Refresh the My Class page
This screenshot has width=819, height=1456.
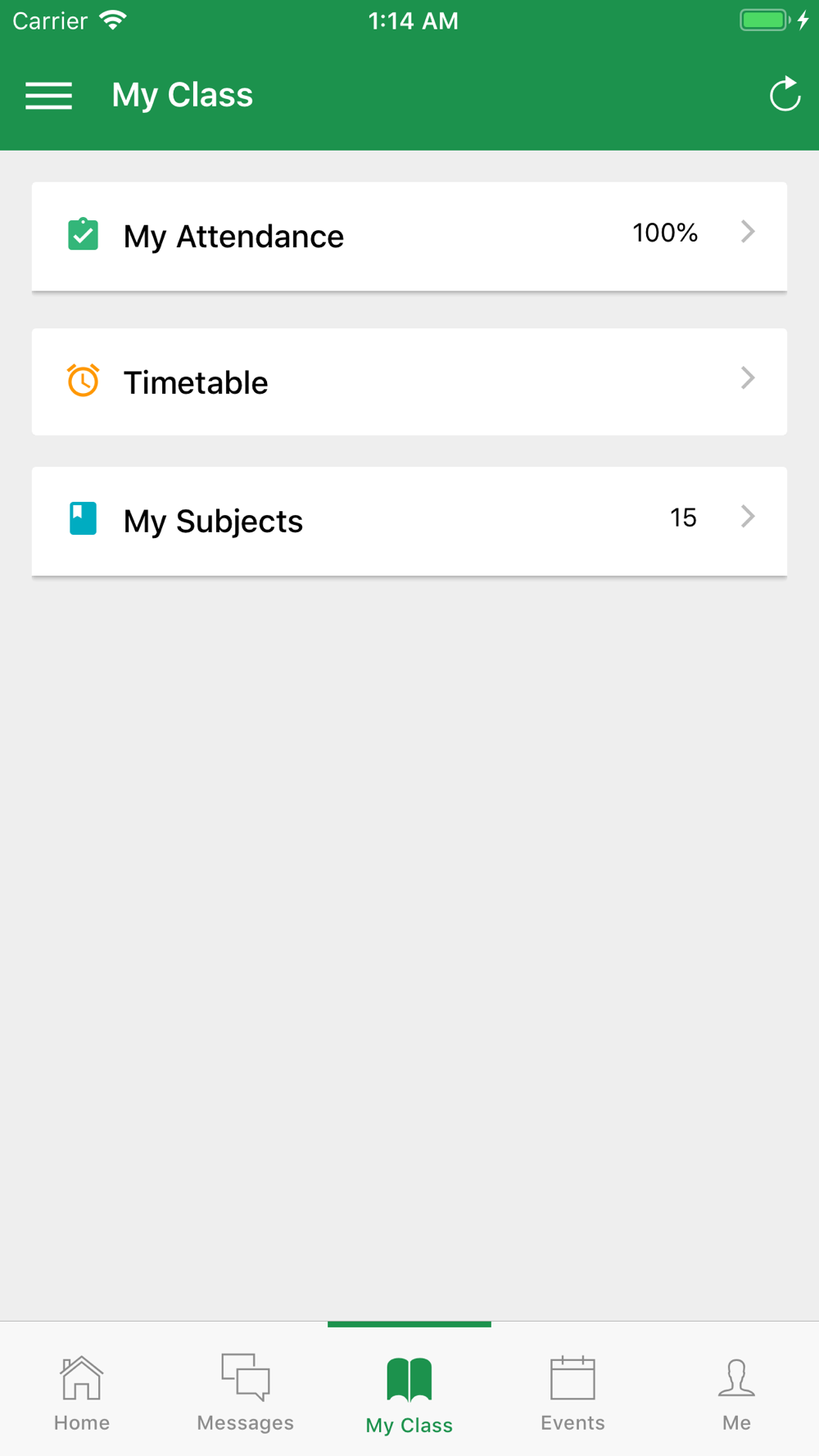[785, 95]
